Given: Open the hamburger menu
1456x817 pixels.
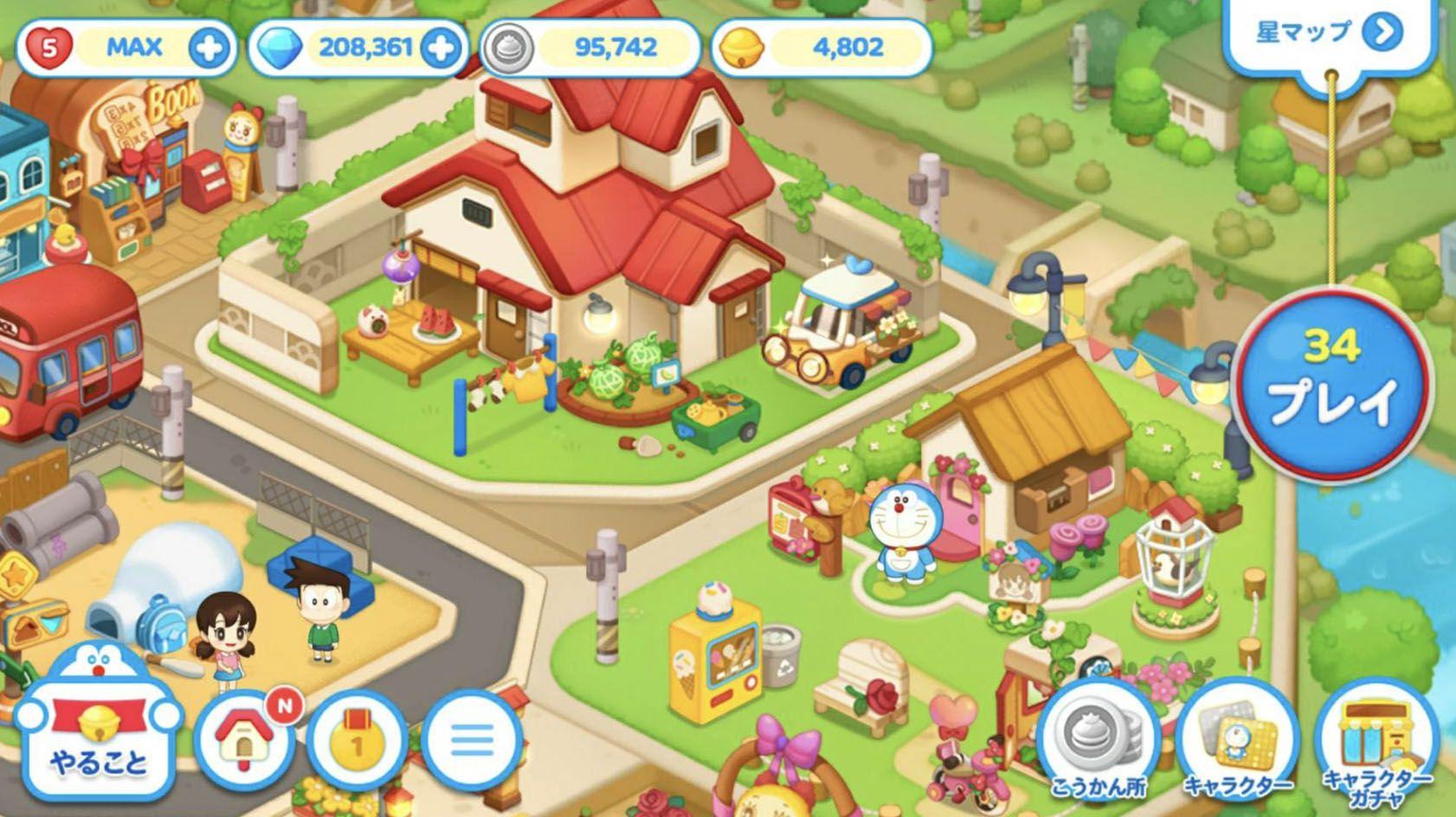Looking at the screenshot, I should click(x=473, y=741).
